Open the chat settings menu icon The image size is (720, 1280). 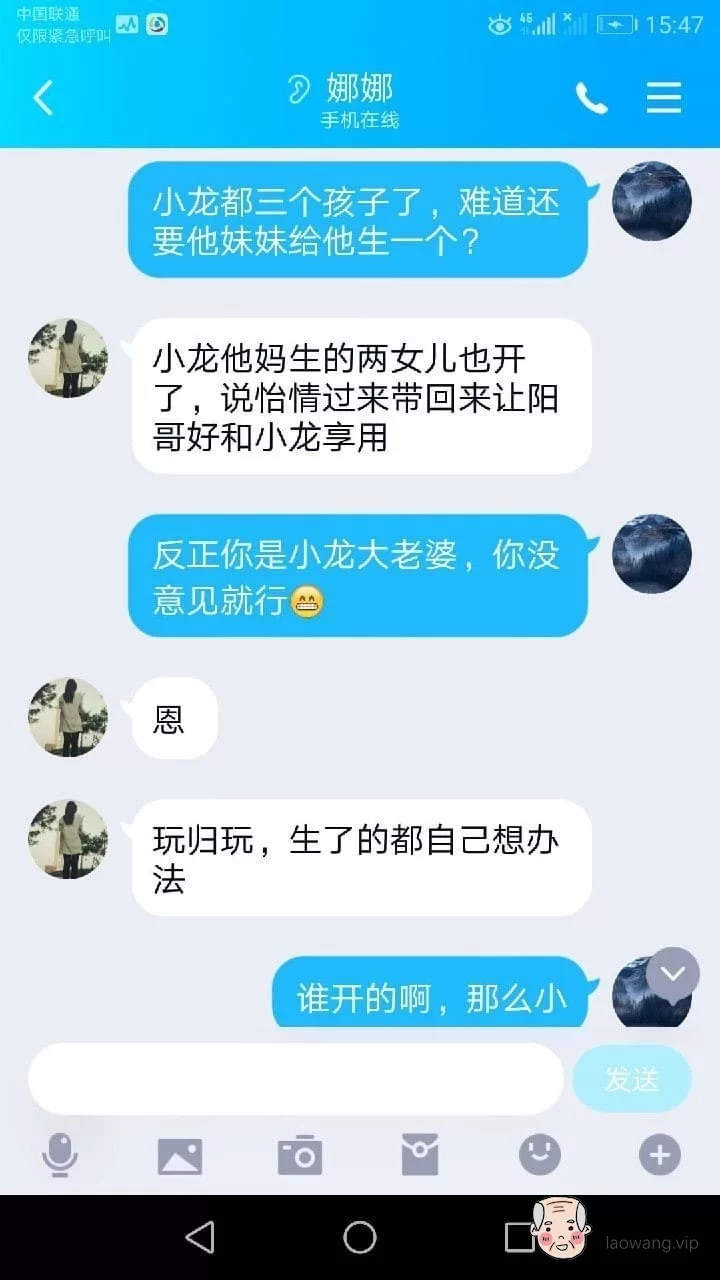[x=664, y=97]
